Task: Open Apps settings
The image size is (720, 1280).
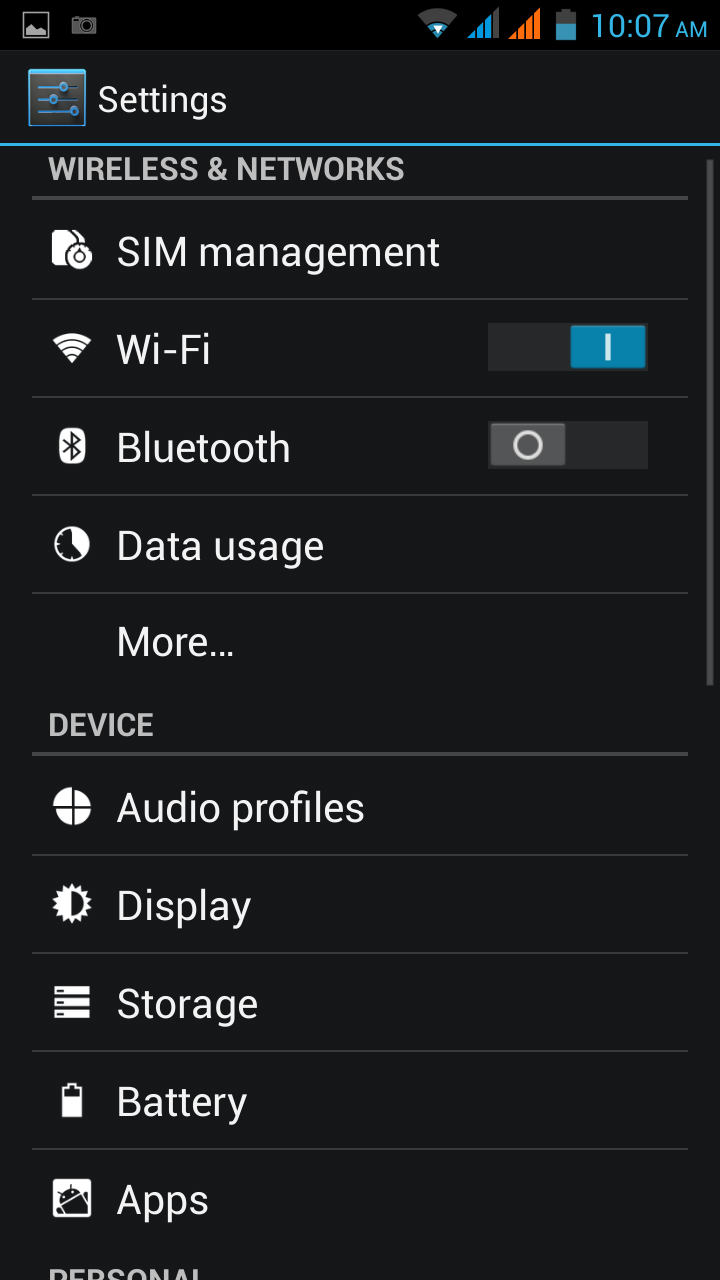Action: [x=162, y=1199]
